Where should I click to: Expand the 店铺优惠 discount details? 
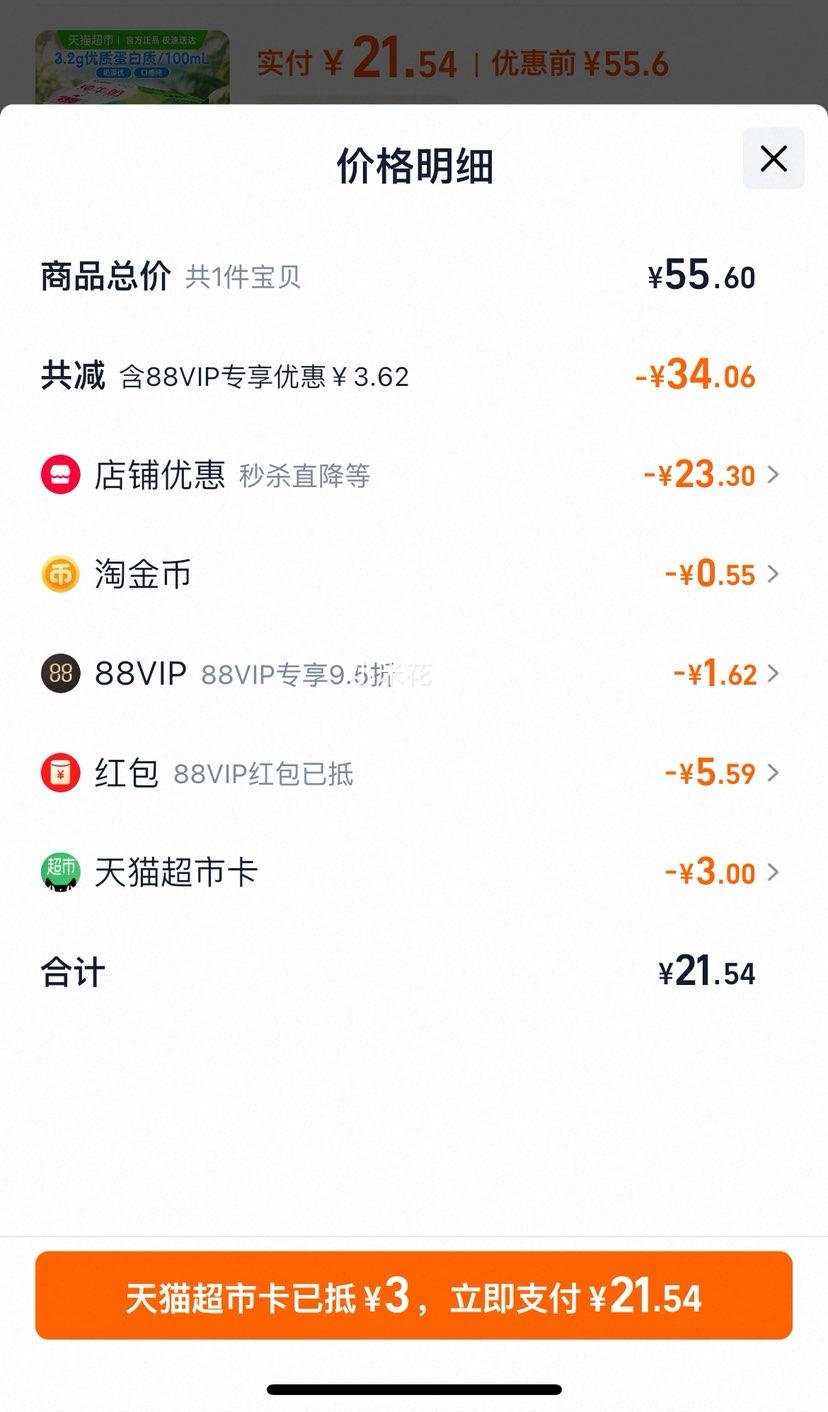coord(773,474)
